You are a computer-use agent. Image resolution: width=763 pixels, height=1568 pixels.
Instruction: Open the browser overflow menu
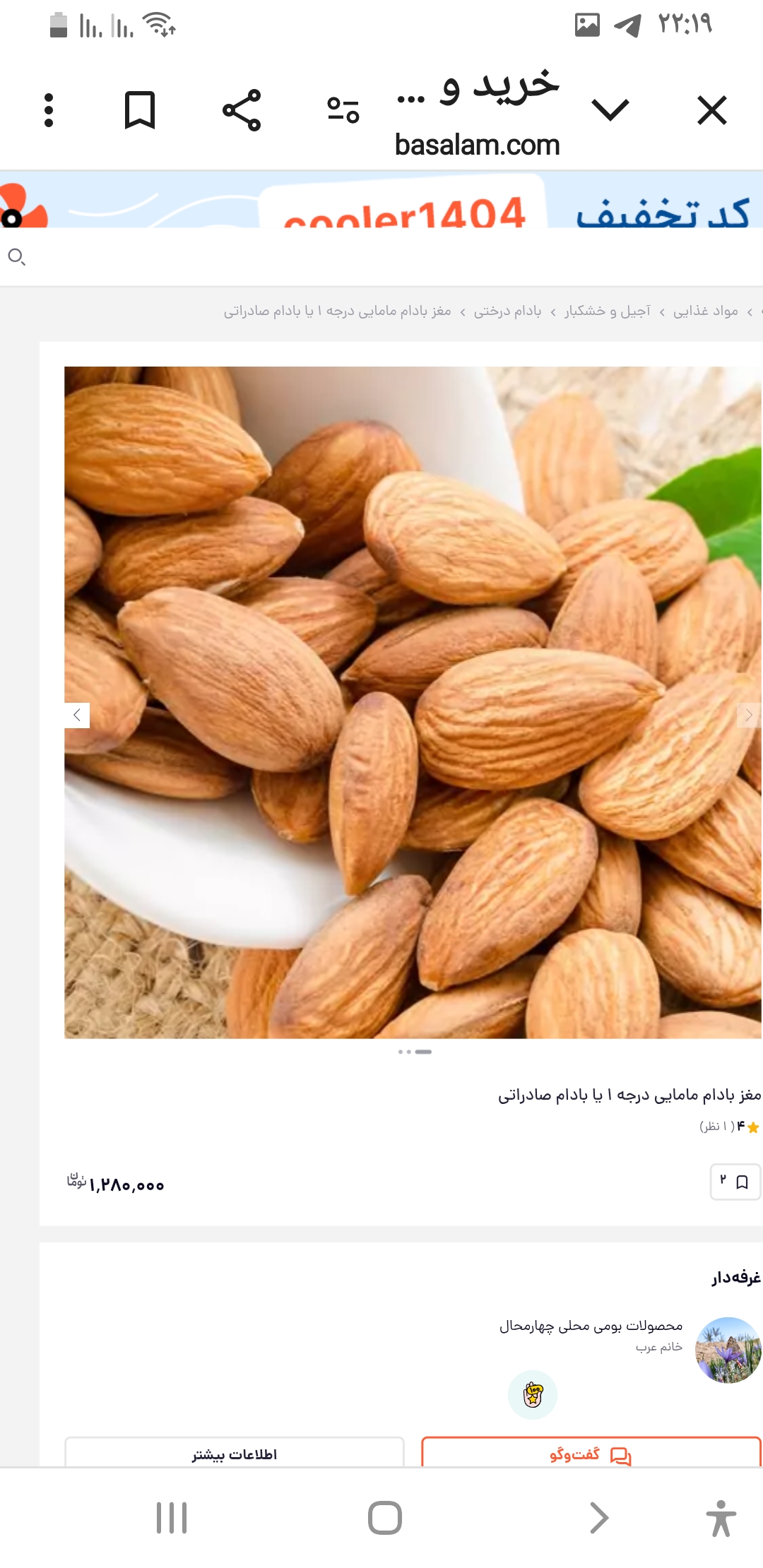49,110
